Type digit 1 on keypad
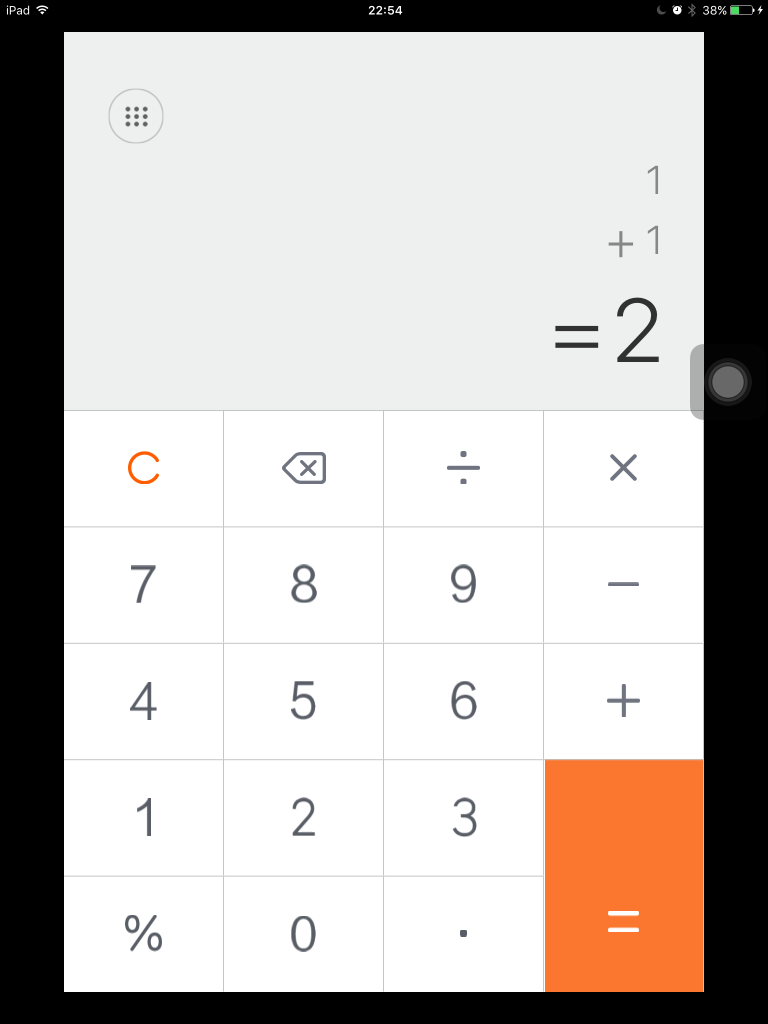Image resolution: width=768 pixels, height=1024 pixels. point(144,818)
